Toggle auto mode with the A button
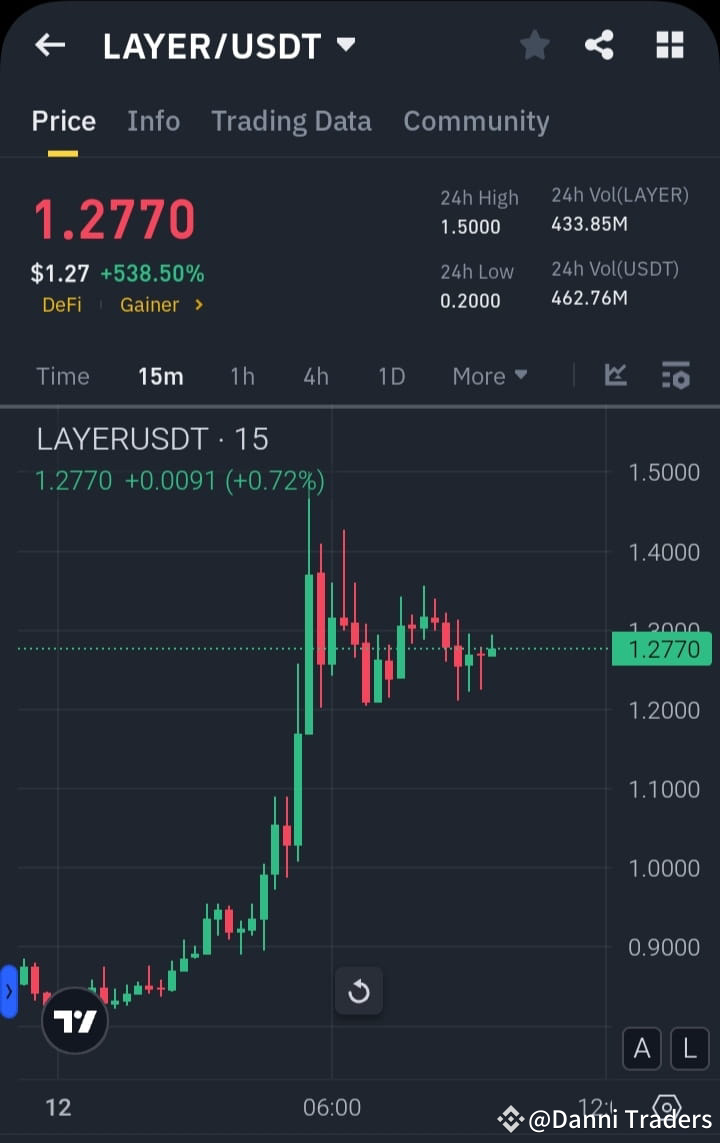720x1143 pixels. coord(641,1048)
